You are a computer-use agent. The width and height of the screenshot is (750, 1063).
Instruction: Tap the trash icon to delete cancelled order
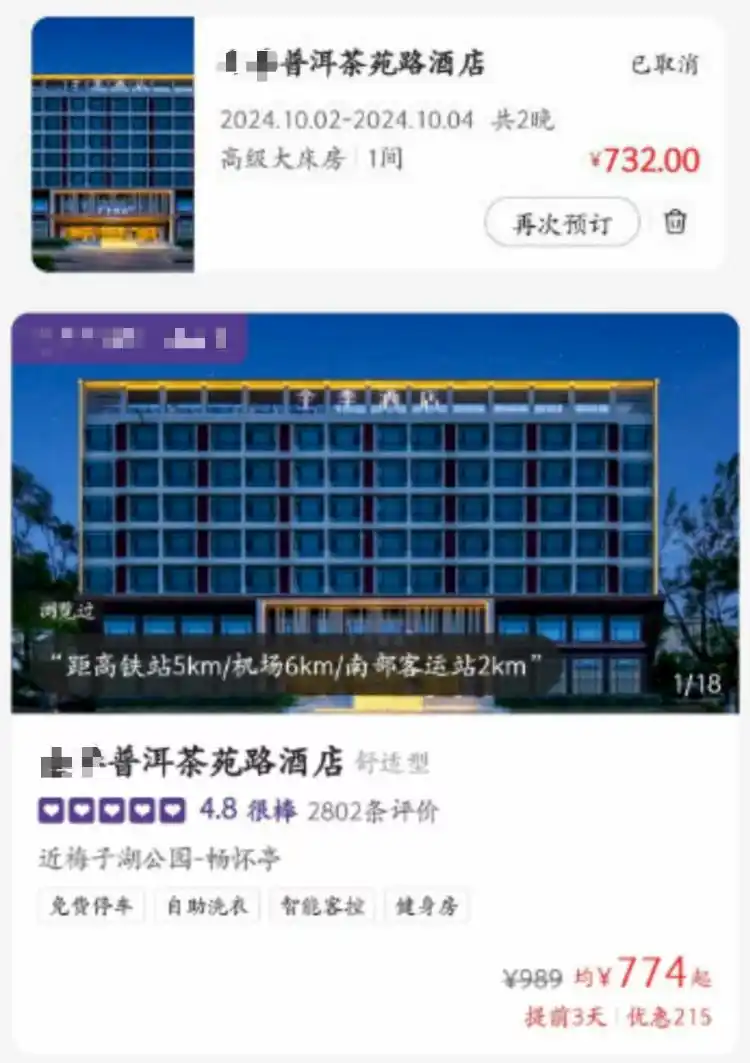676,221
